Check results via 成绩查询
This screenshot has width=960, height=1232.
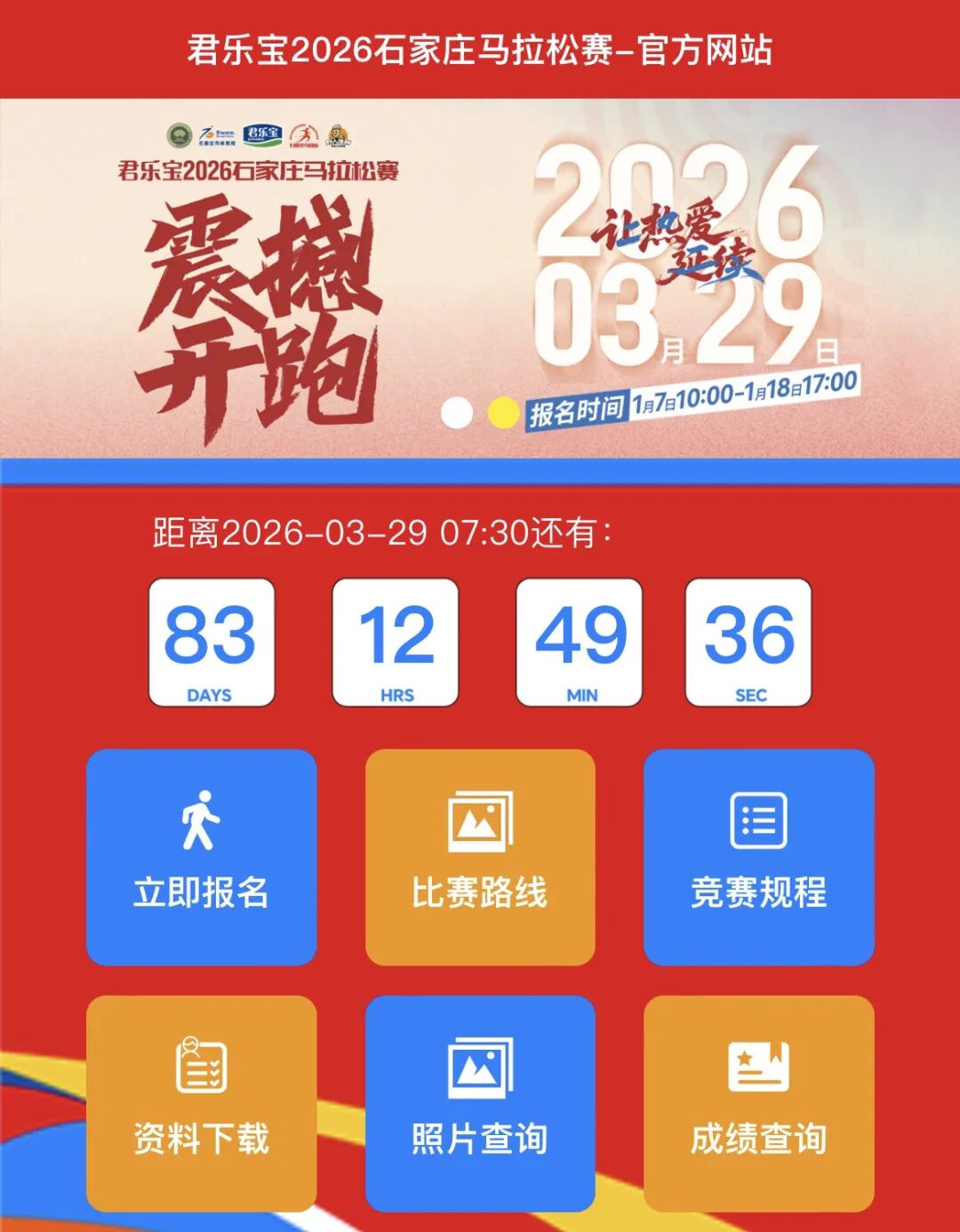(758, 1102)
